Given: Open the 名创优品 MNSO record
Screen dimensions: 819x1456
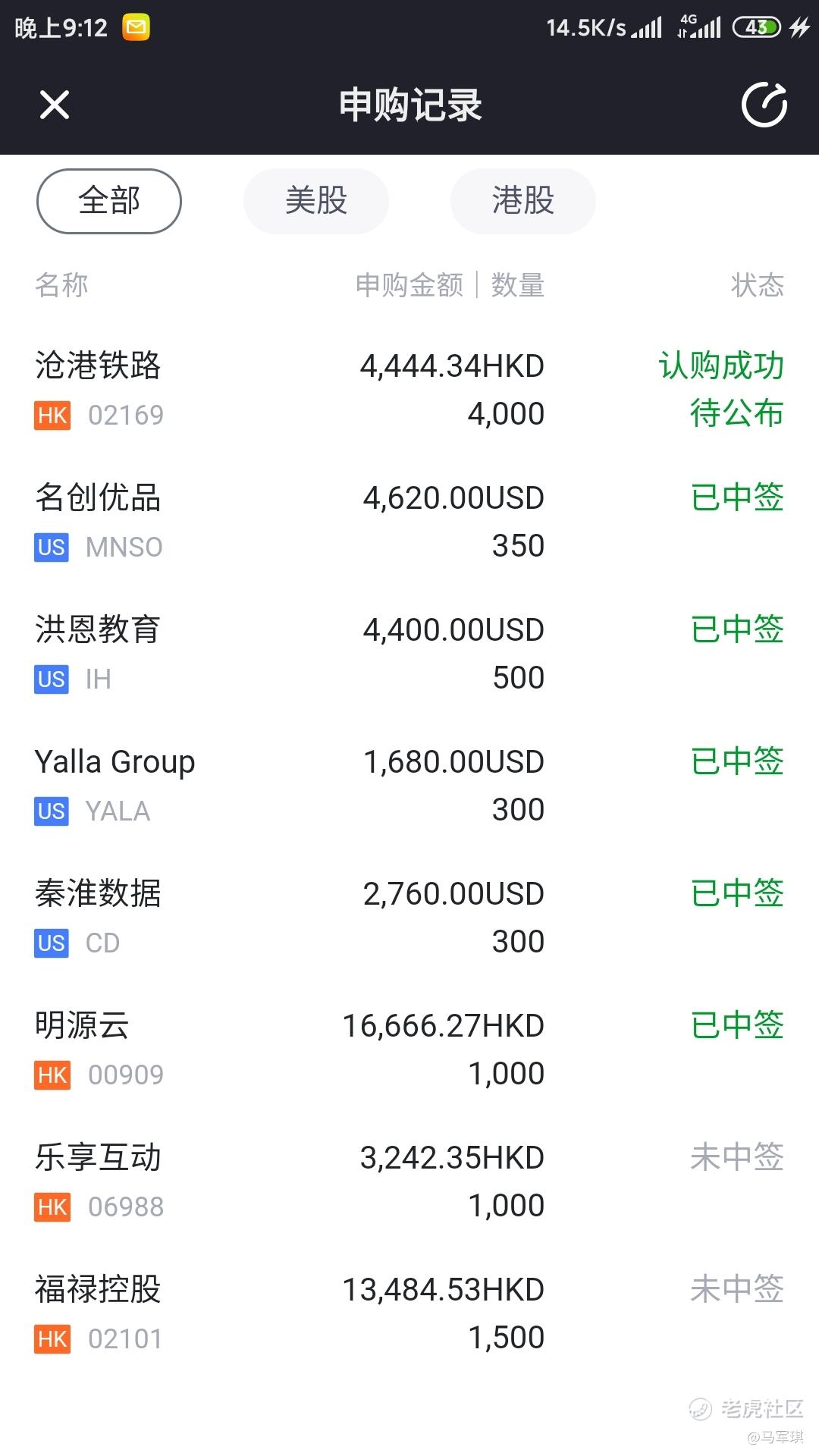Looking at the screenshot, I should 409,522.
